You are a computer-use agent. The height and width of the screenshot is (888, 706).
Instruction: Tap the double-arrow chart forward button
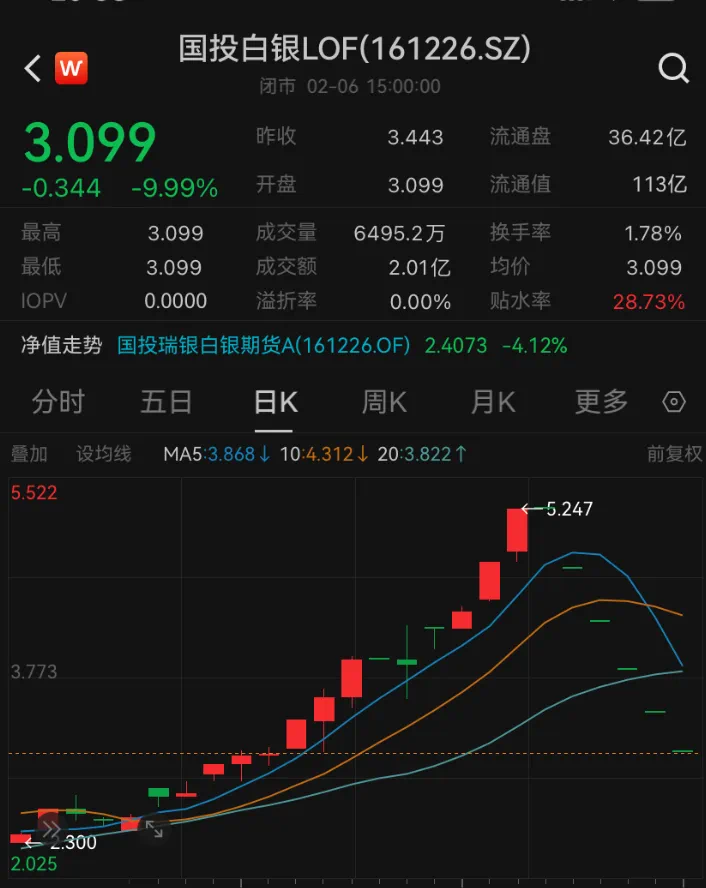(x=51, y=828)
